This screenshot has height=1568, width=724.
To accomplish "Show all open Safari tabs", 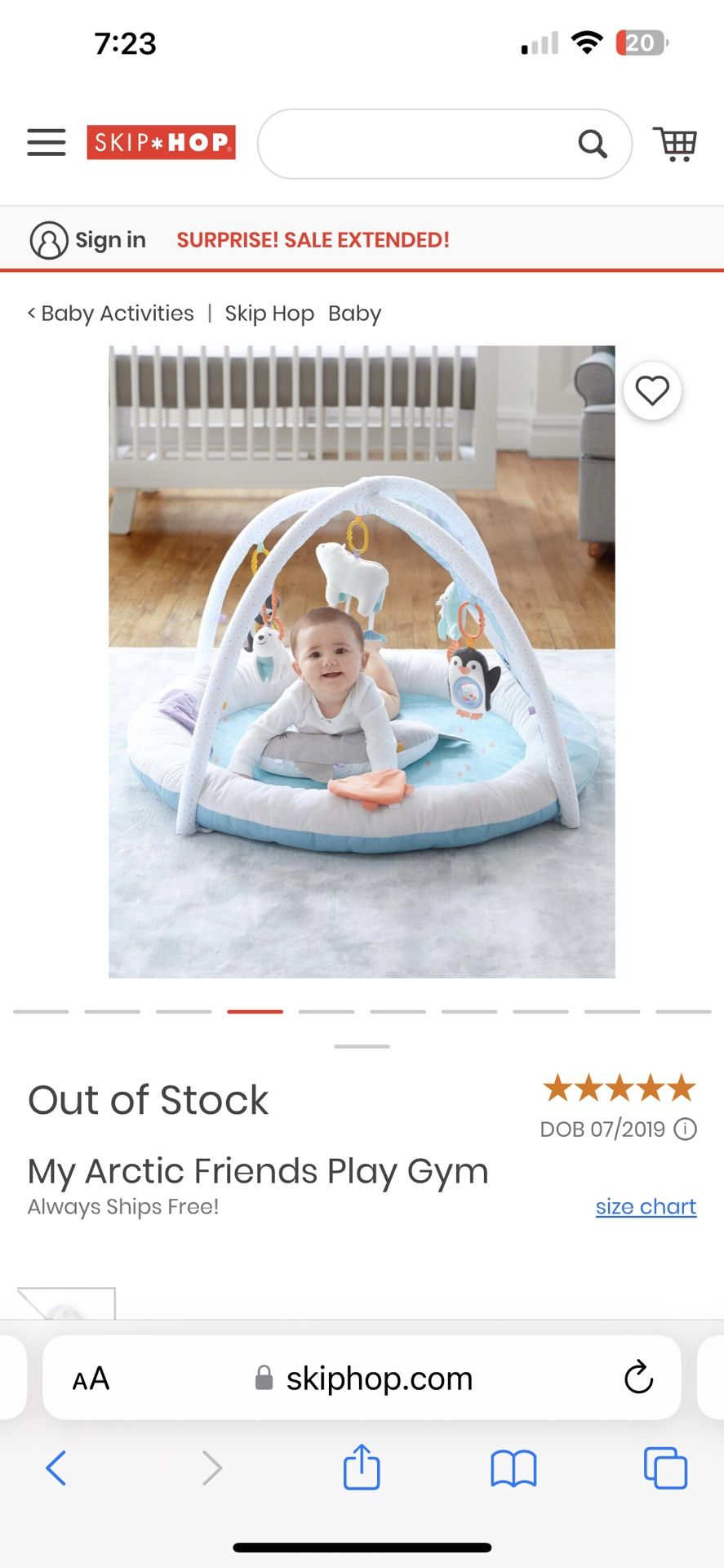I will [x=665, y=1468].
